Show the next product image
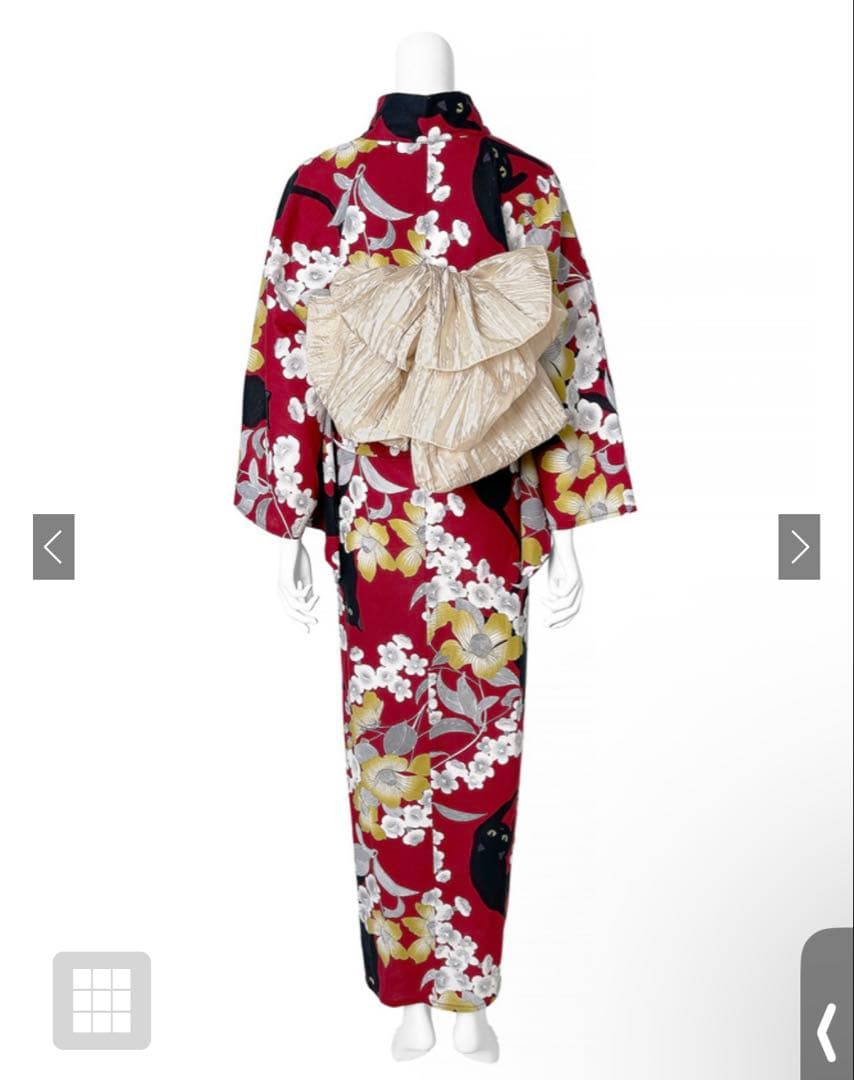This screenshot has width=854, height=1080. (799, 547)
